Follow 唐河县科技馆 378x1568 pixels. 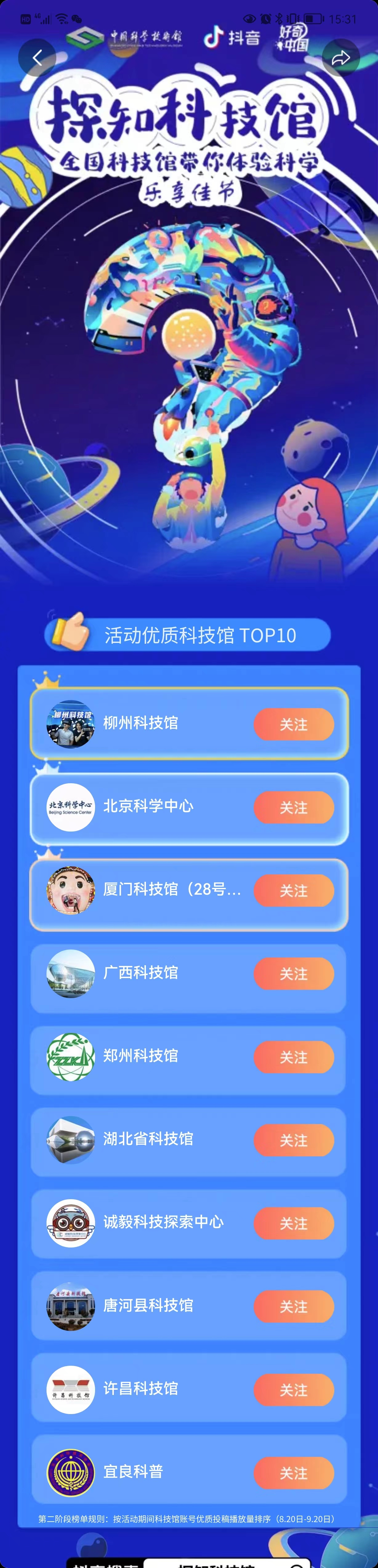[x=293, y=1307]
